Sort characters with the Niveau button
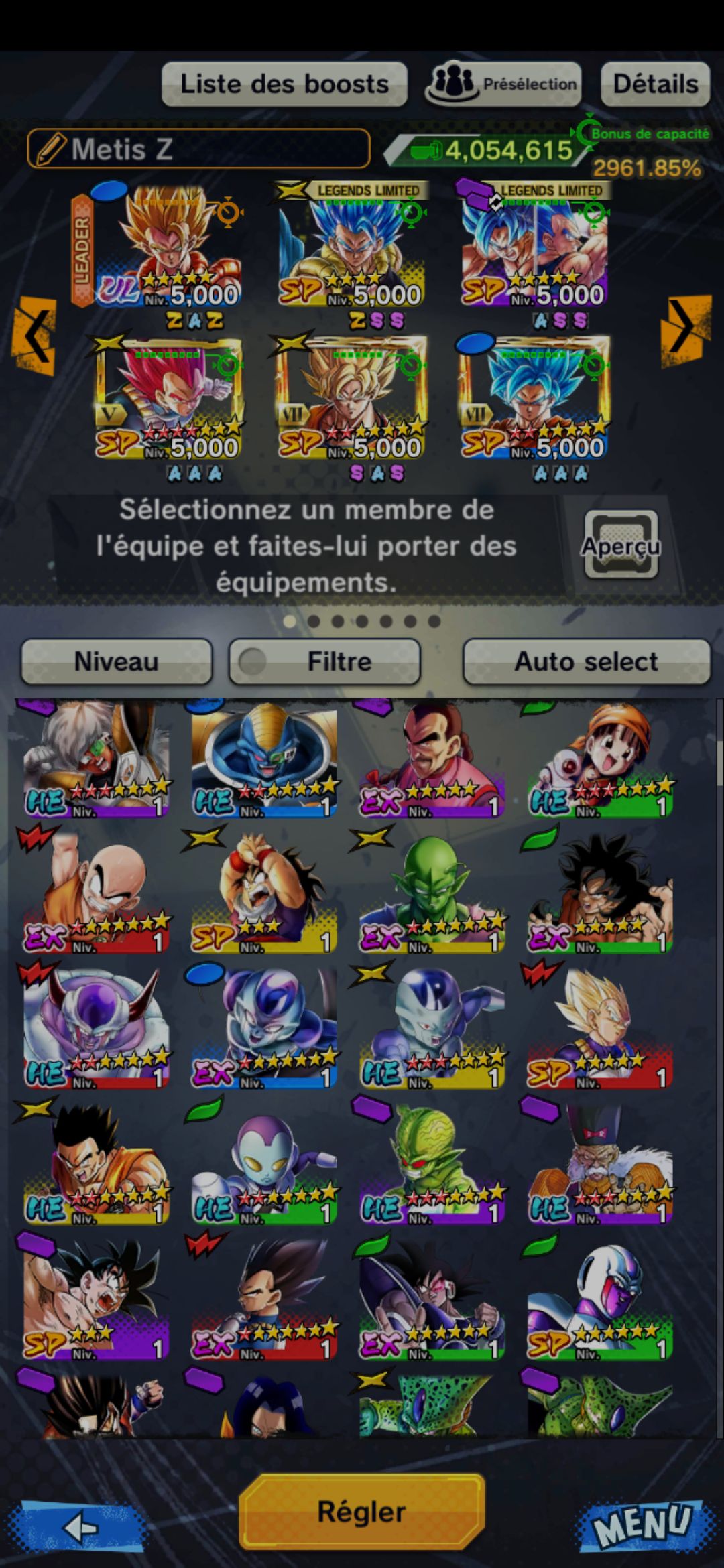 [117, 661]
